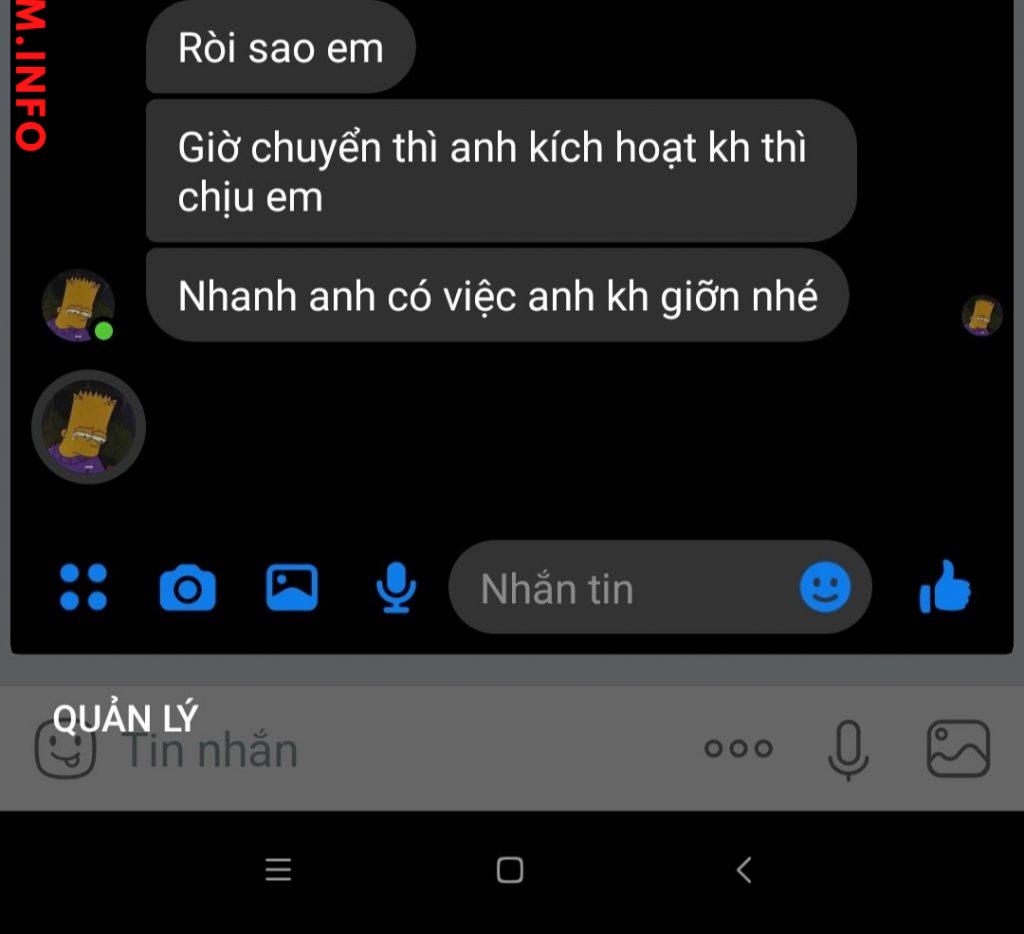Image resolution: width=1024 pixels, height=934 pixels.
Task: Open sender's avatar beside the last message
Action: pyautogui.click(x=77, y=305)
